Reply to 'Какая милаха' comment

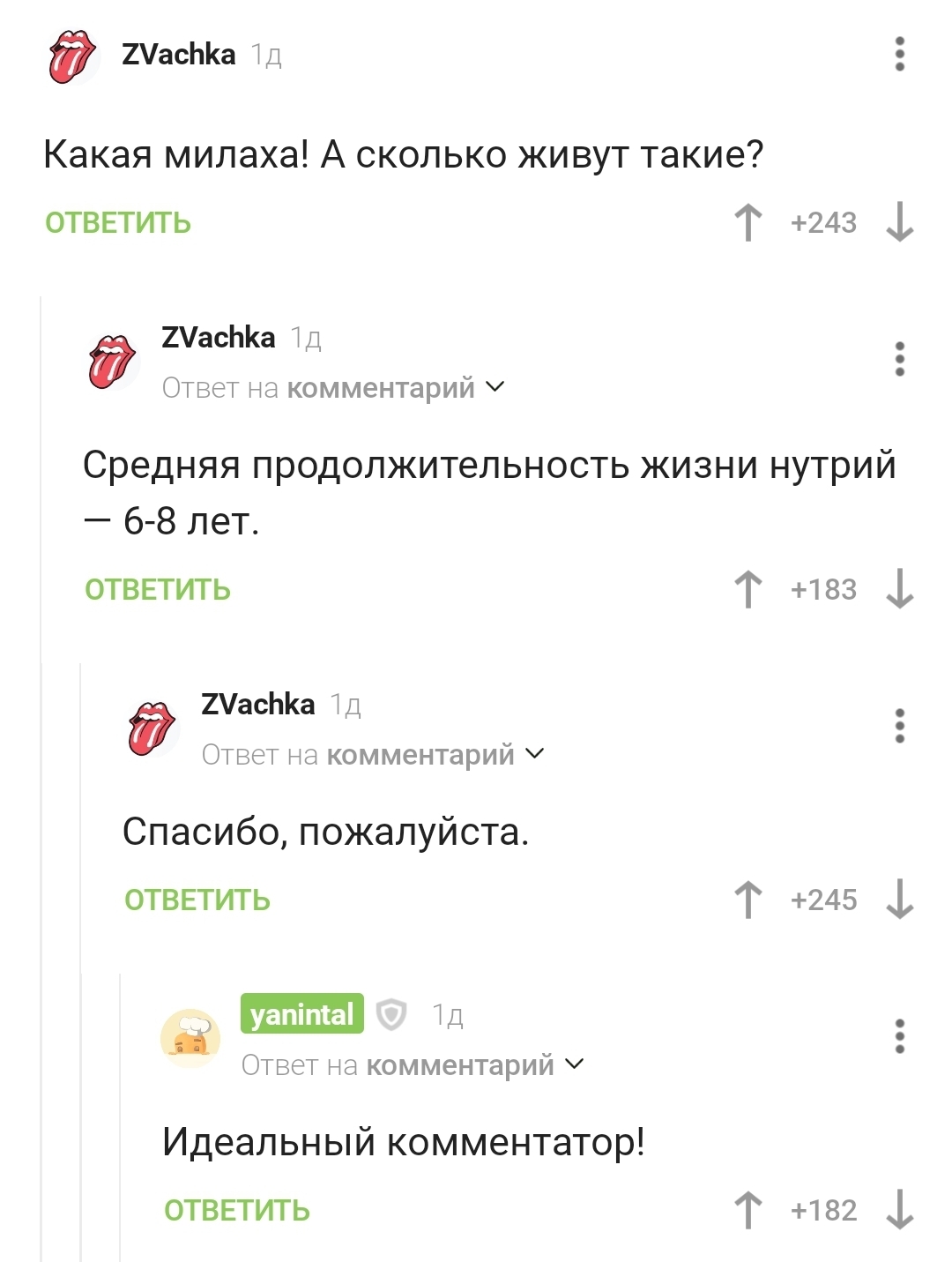[118, 223]
